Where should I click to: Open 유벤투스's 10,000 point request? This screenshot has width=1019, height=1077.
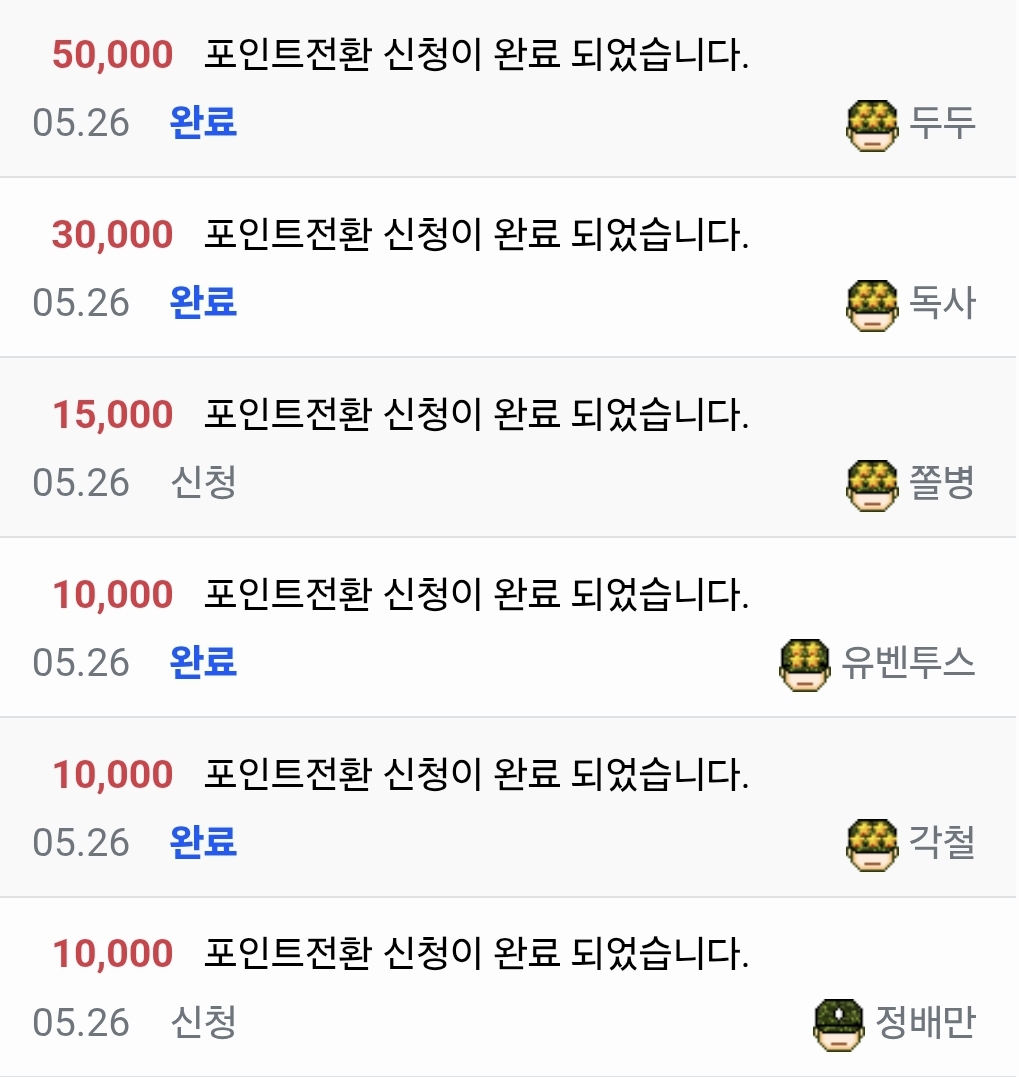tap(476, 596)
